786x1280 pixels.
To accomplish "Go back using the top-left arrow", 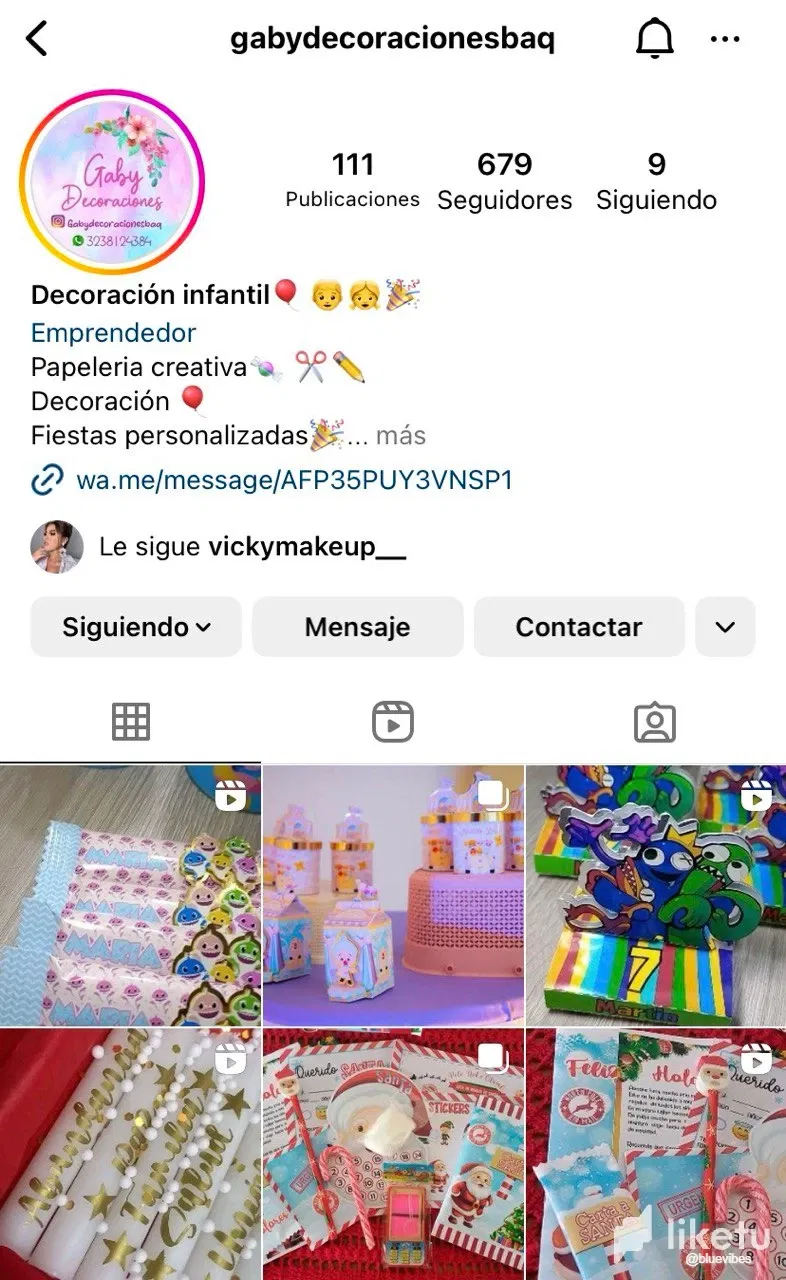I will (37, 40).
